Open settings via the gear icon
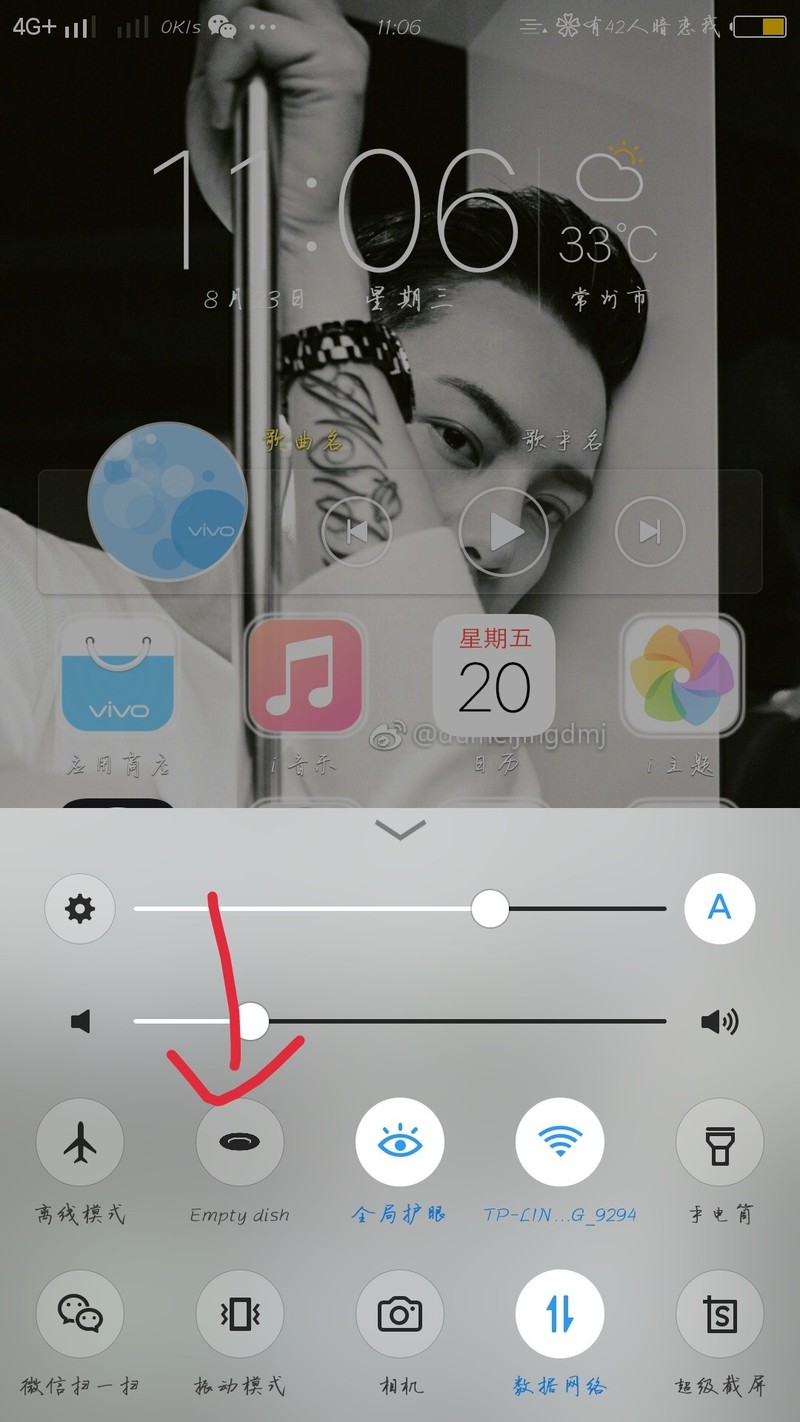 79,909
